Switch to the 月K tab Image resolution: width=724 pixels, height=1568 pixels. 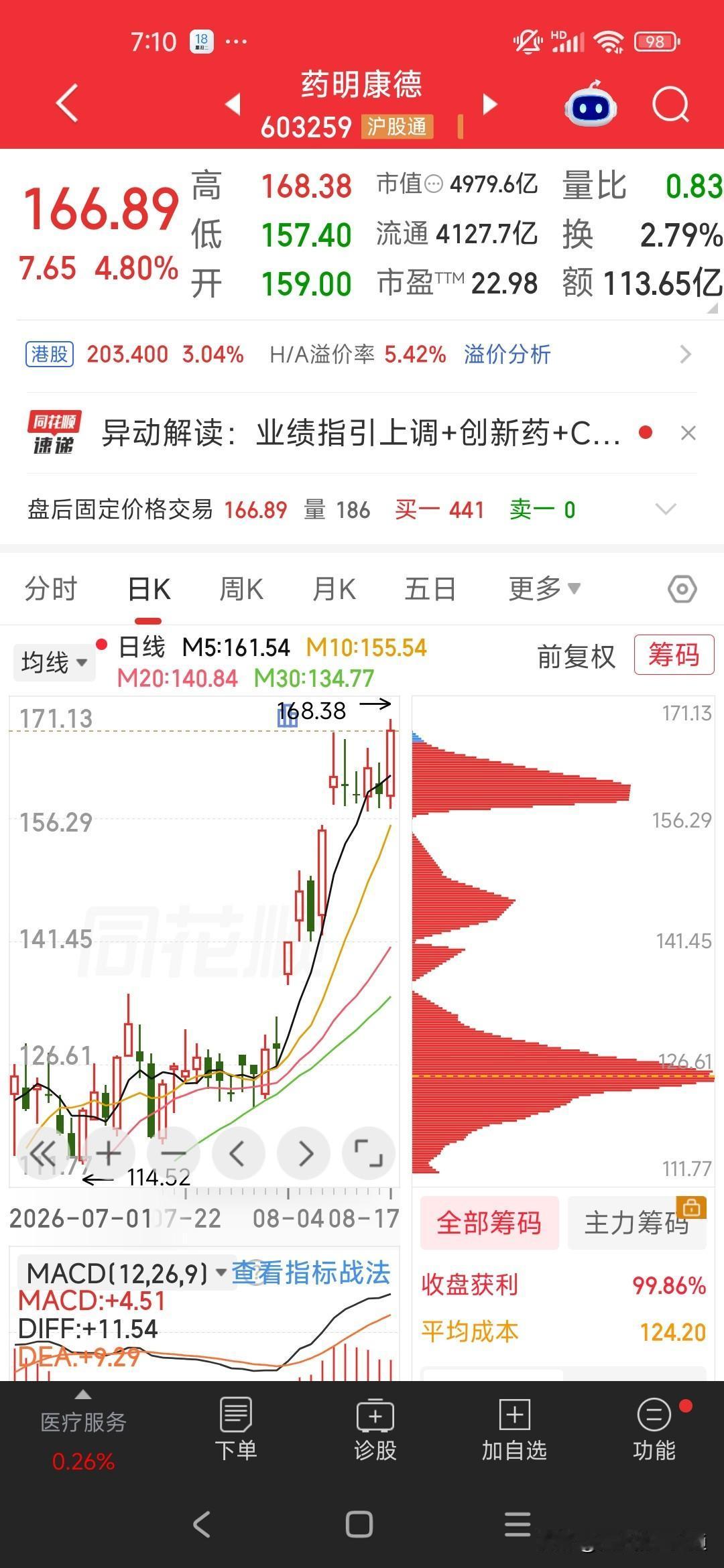tap(334, 589)
